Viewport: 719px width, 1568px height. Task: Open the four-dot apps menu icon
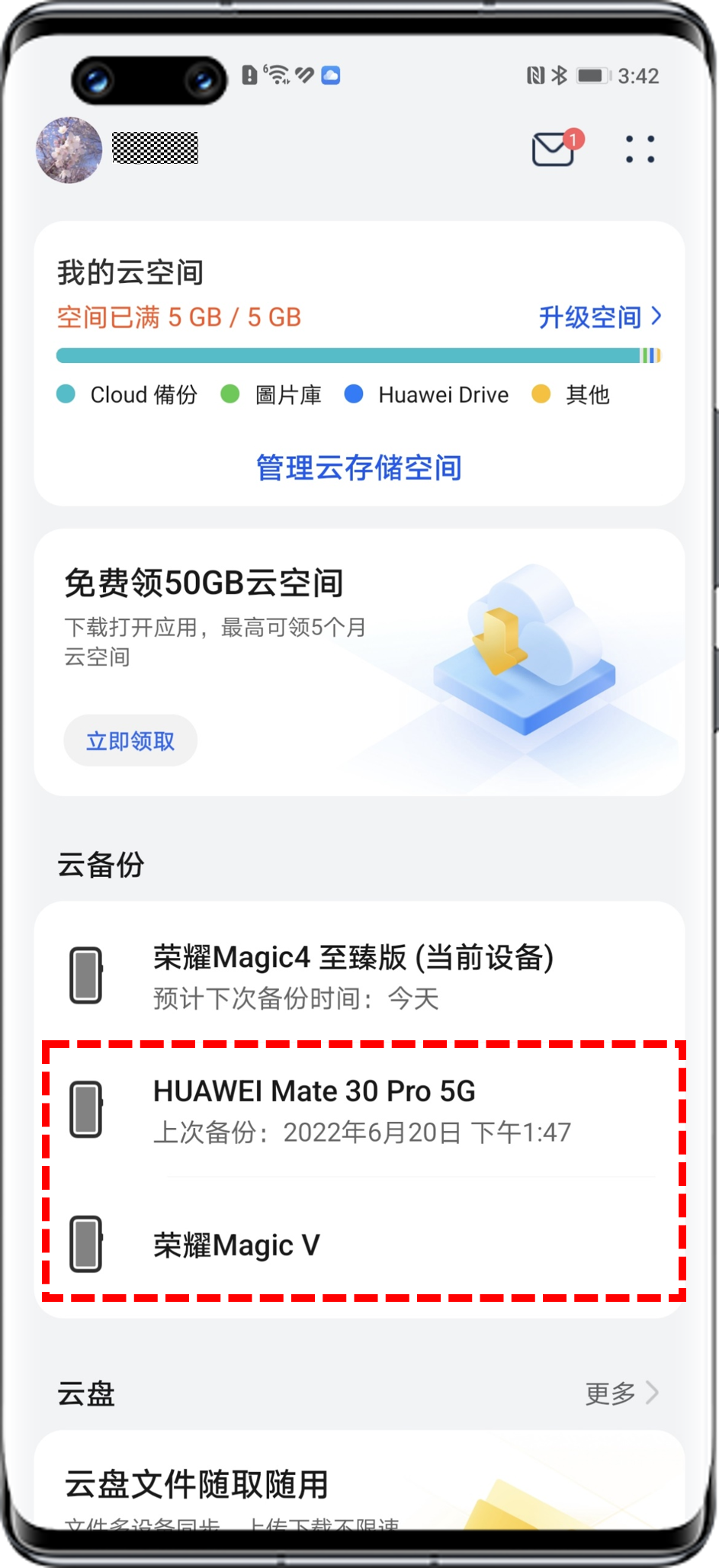click(640, 149)
